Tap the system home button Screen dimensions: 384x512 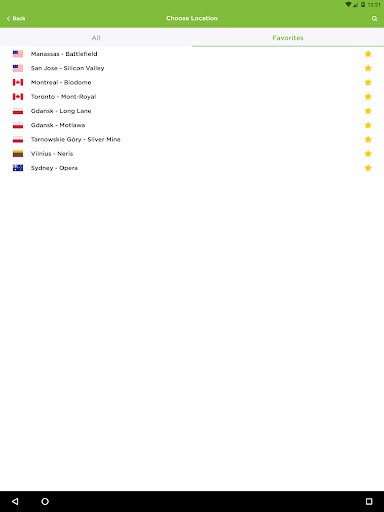tap(45, 501)
